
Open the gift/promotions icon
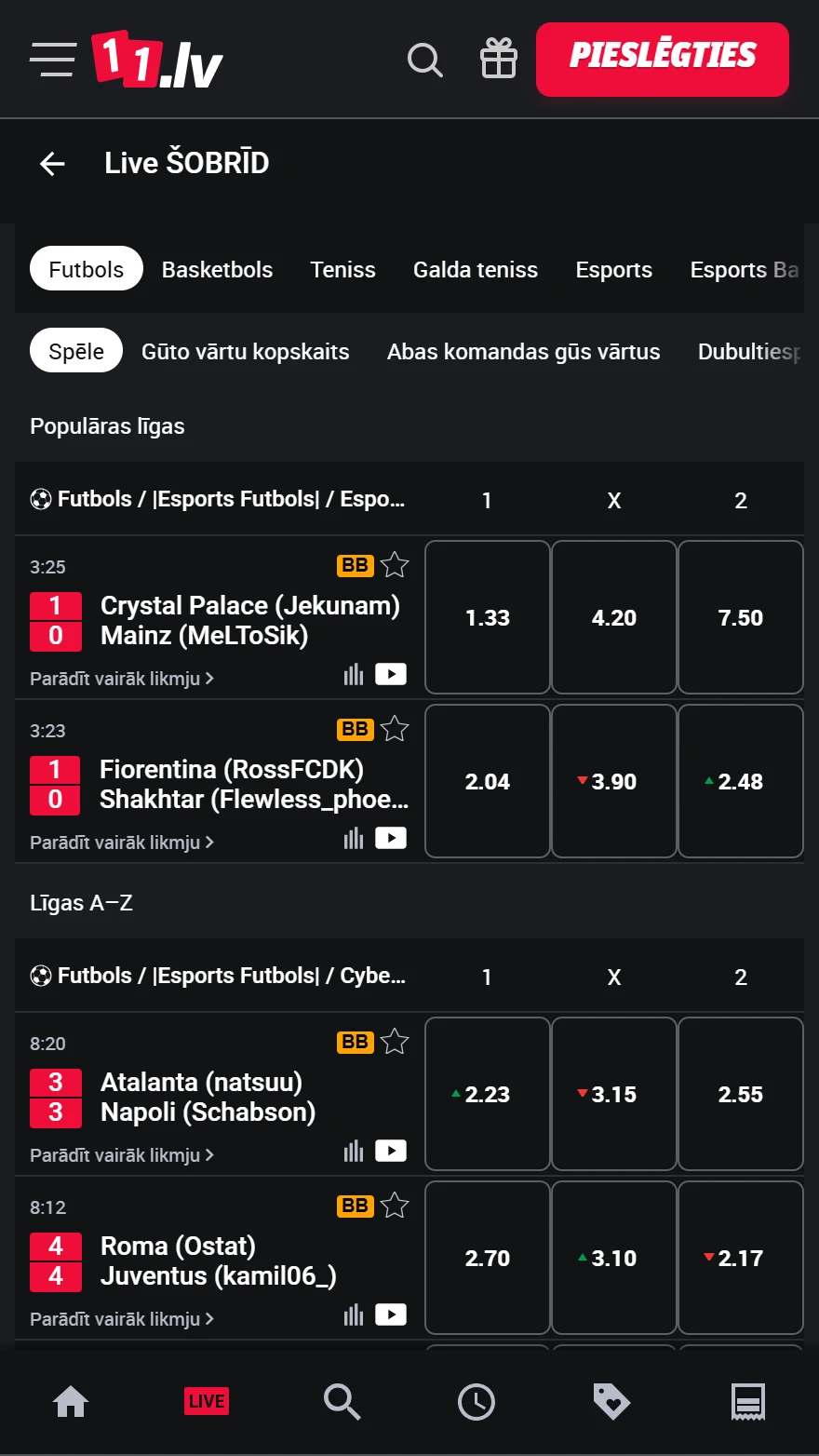498,59
